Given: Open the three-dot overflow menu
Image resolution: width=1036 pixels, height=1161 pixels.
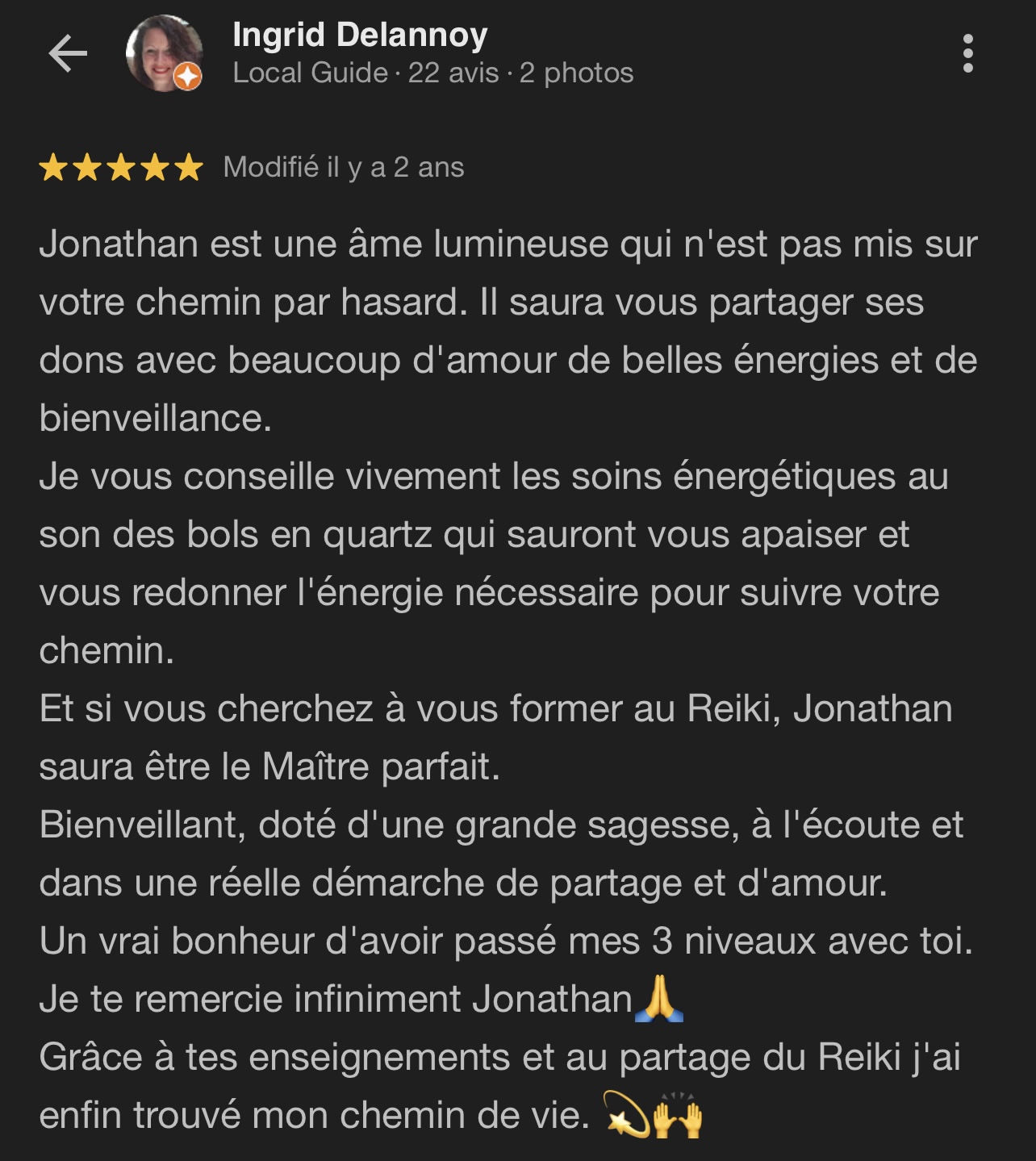Looking at the screenshot, I should (x=967, y=53).
